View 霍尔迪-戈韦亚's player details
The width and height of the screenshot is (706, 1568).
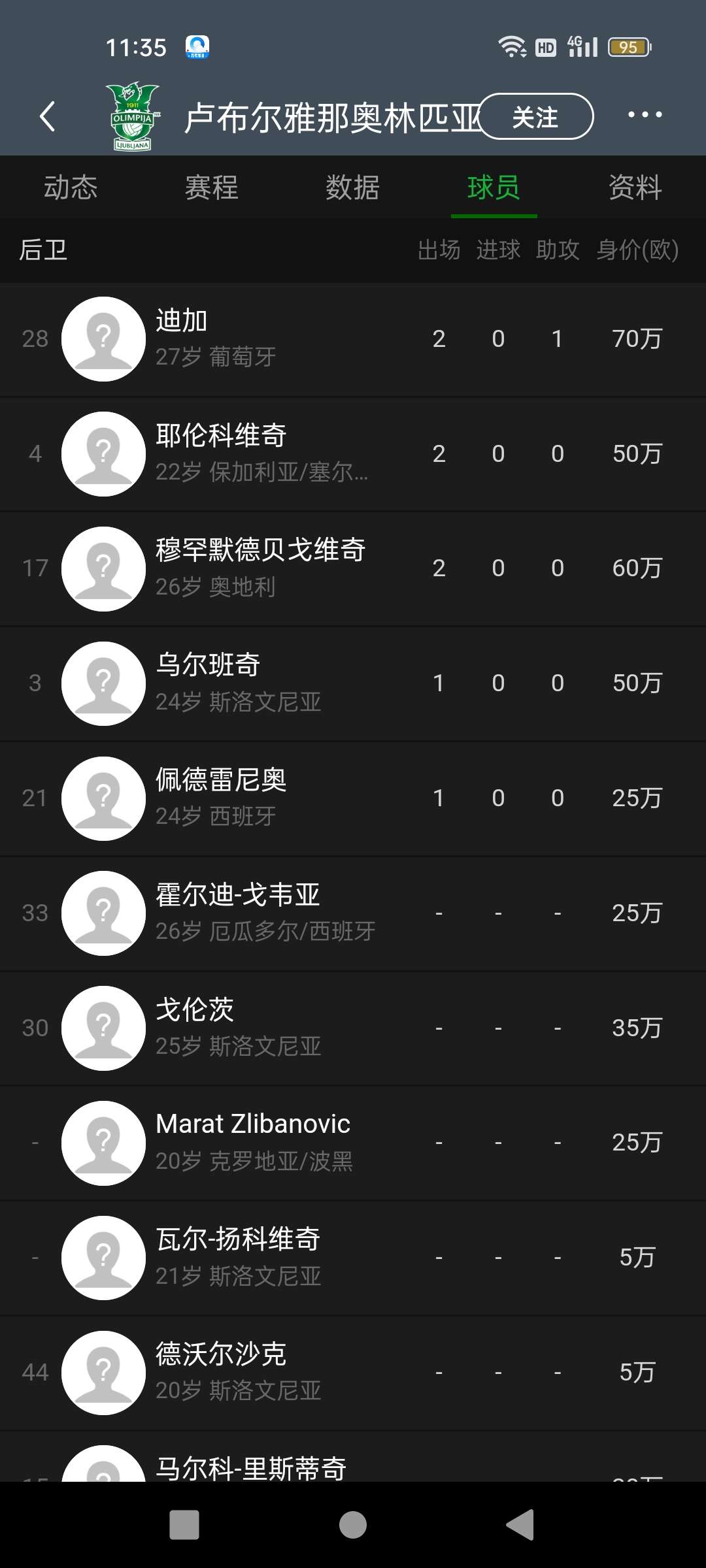coord(353,913)
